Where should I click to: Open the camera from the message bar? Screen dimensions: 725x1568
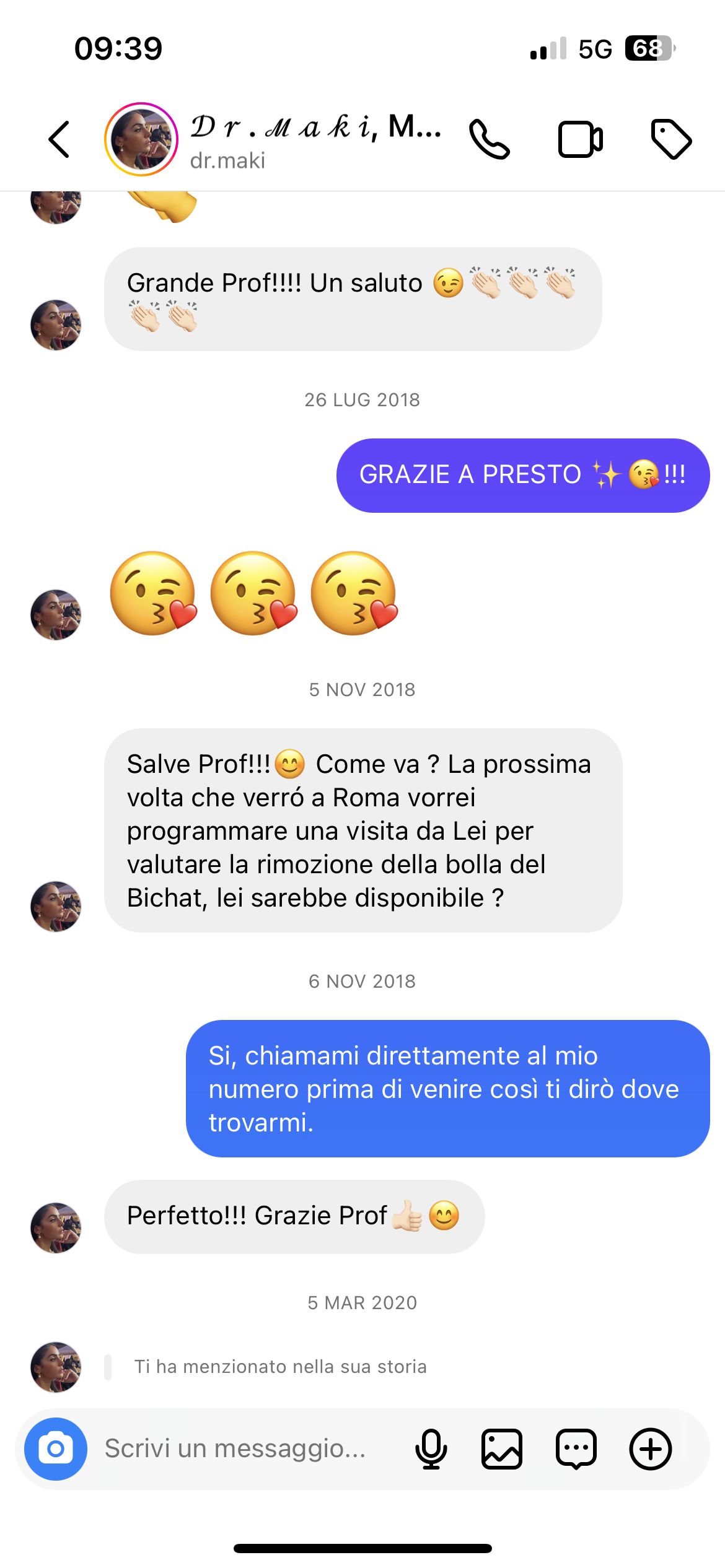tap(56, 1449)
